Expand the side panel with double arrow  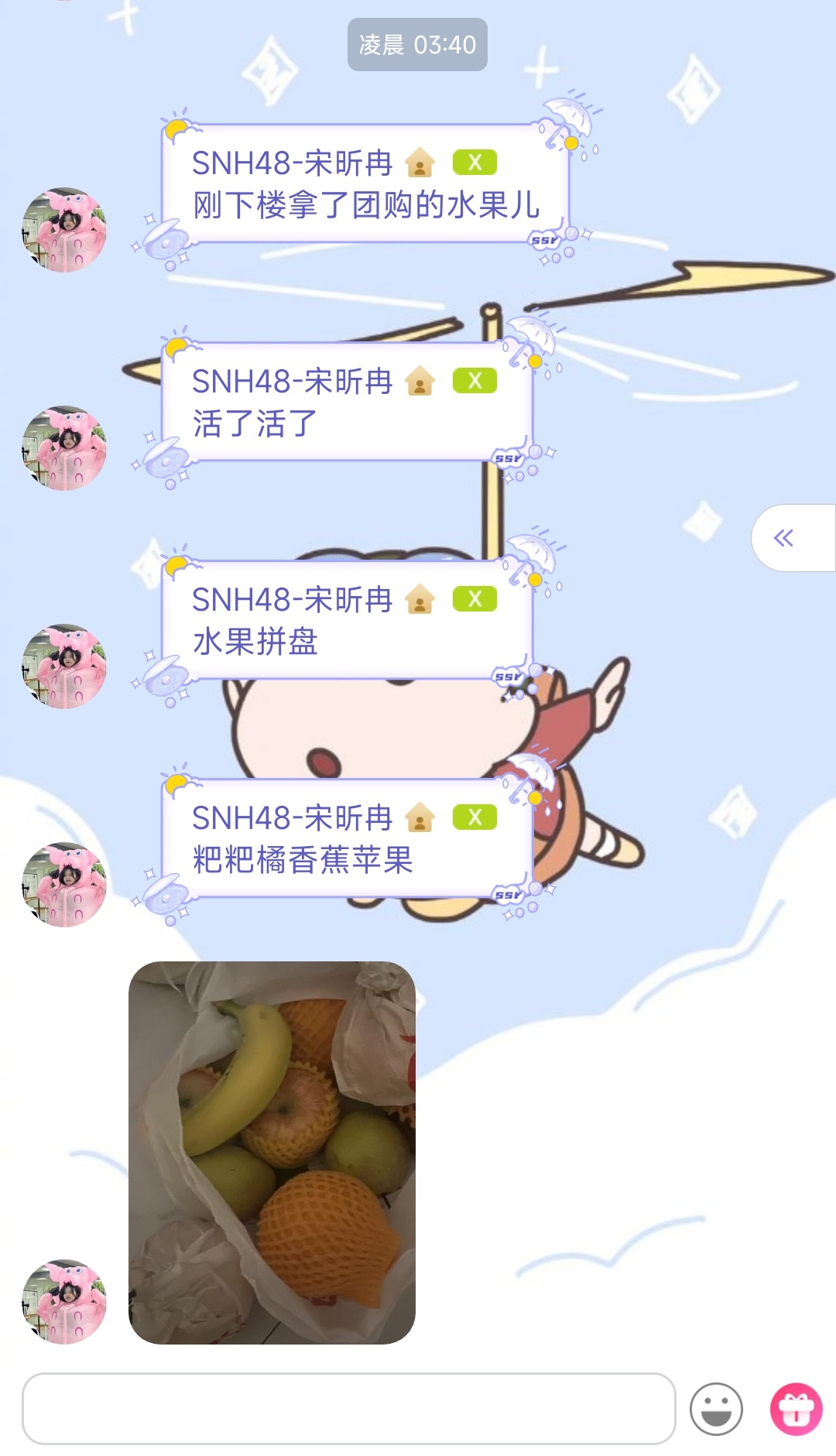784,538
